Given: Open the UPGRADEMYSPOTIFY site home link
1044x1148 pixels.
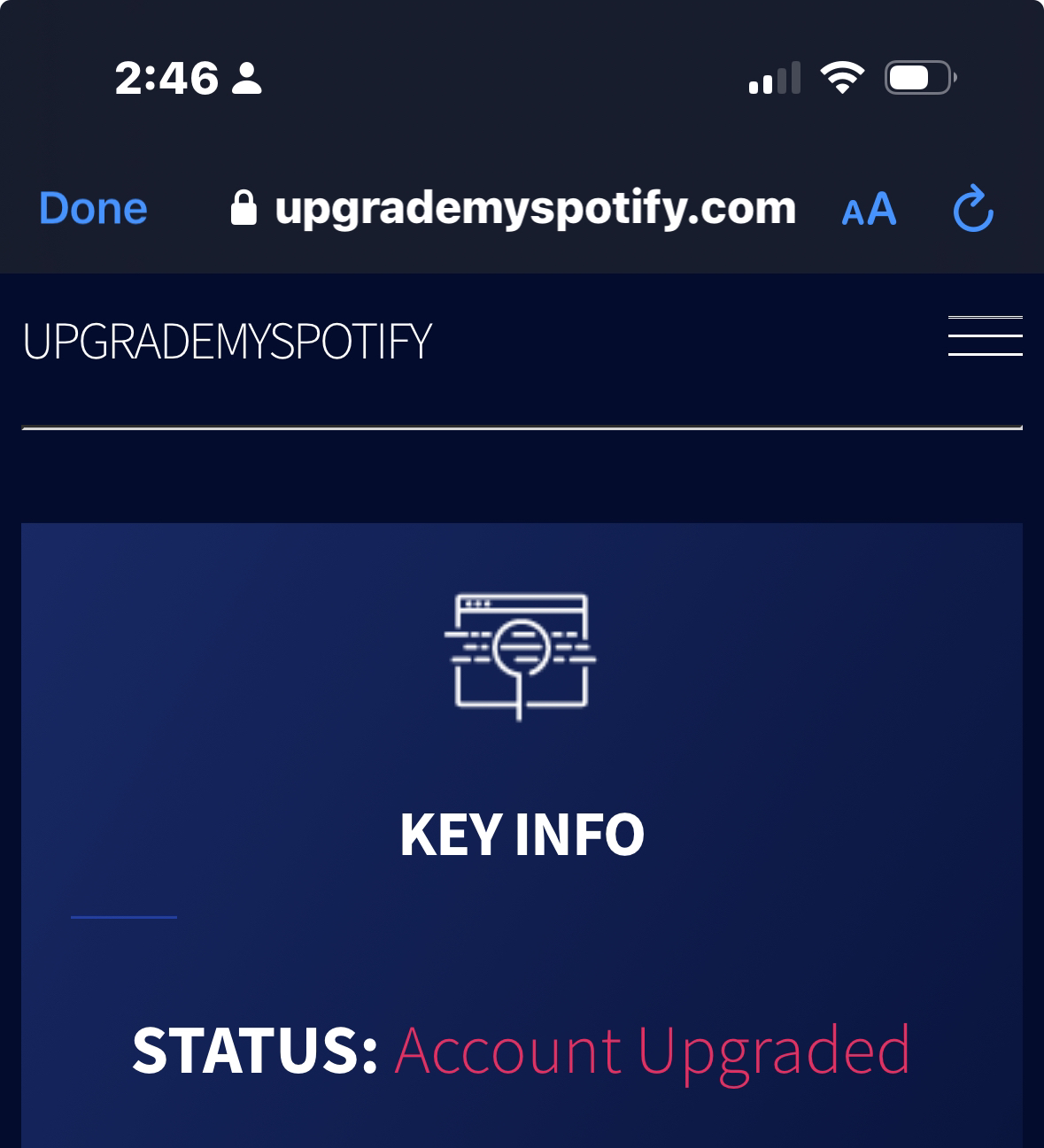Looking at the screenshot, I should tap(227, 341).
